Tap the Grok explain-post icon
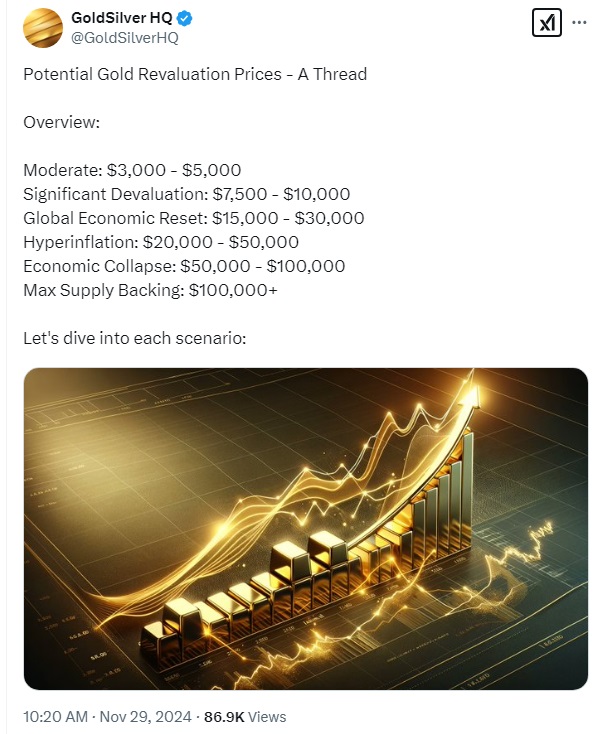 (x=546, y=24)
